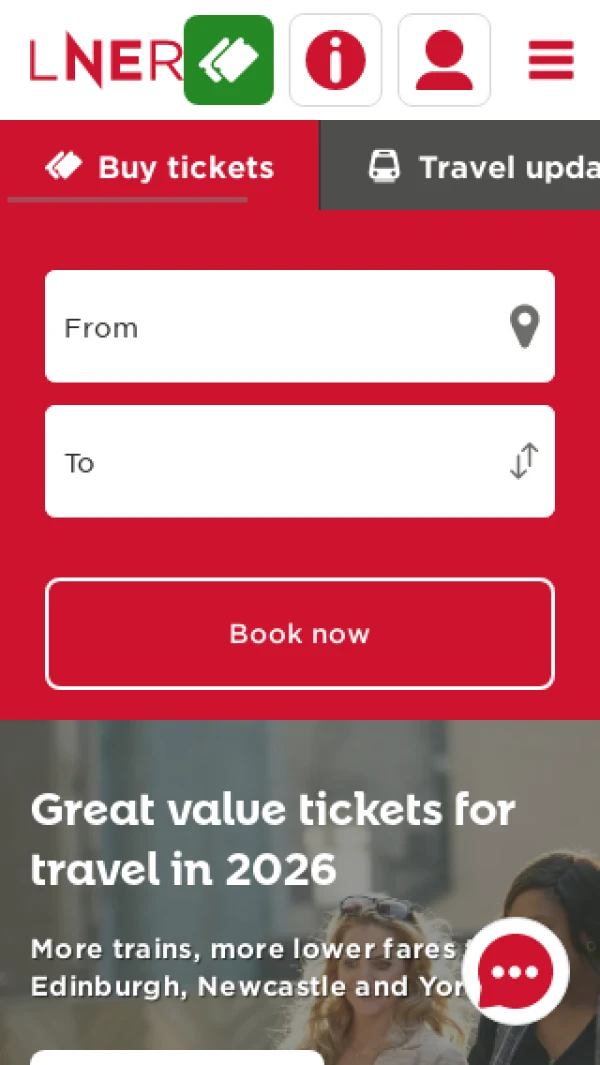Open the green tickets icon in the header
The image size is (600, 1065).
coord(228,60)
